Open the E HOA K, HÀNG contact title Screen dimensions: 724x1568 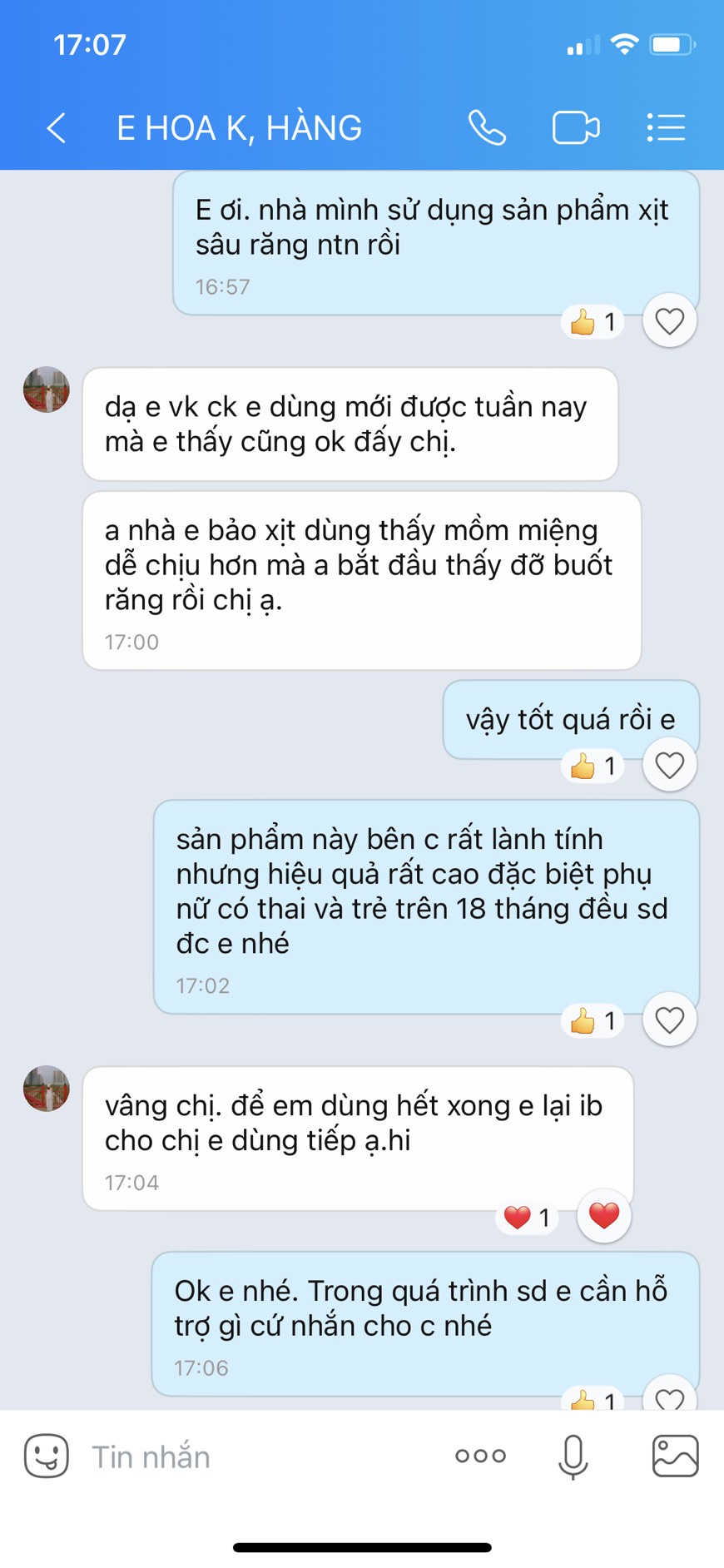coord(240,128)
